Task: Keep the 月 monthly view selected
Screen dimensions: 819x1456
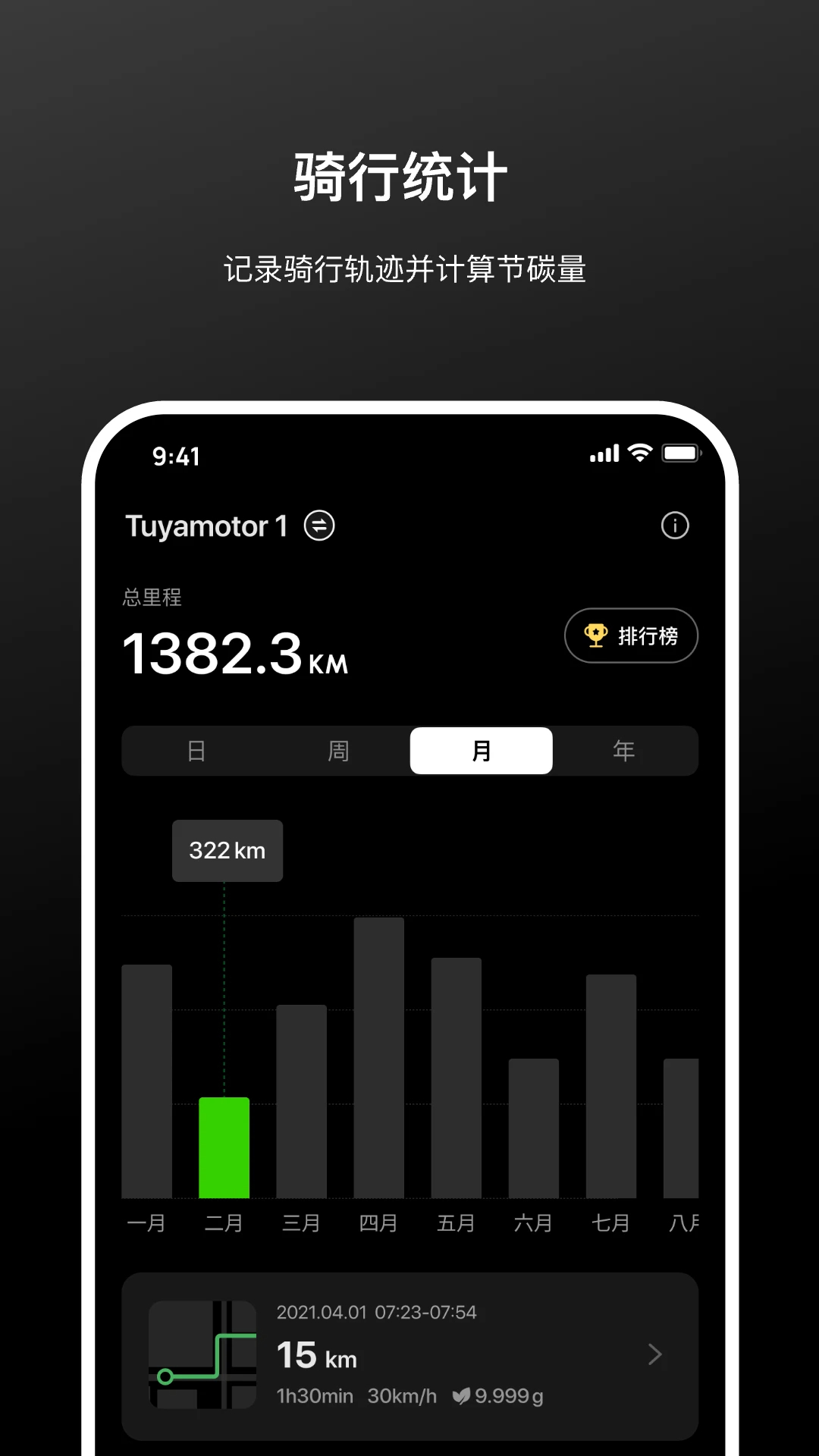Action: click(x=481, y=750)
